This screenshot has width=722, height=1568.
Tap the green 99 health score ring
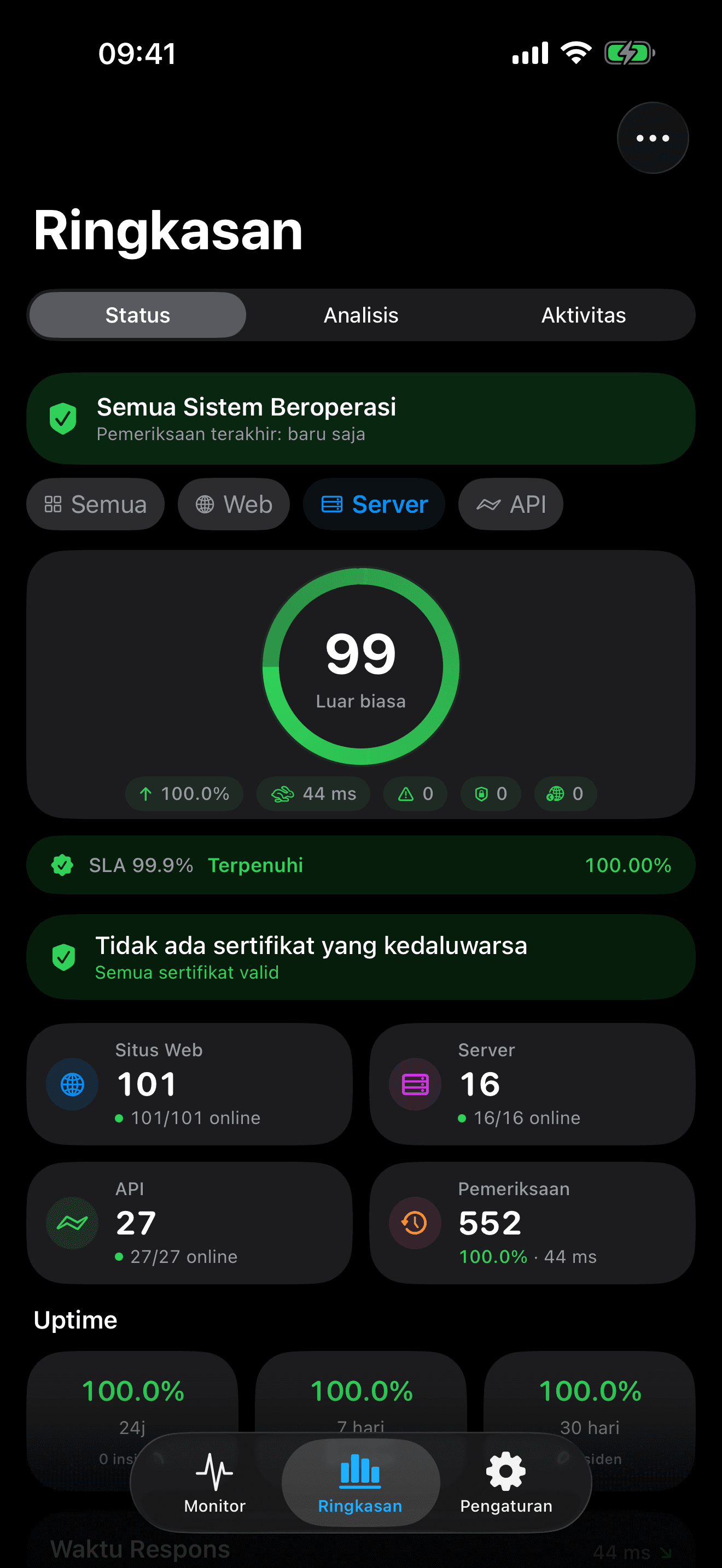pyautogui.click(x=361, y=666)
